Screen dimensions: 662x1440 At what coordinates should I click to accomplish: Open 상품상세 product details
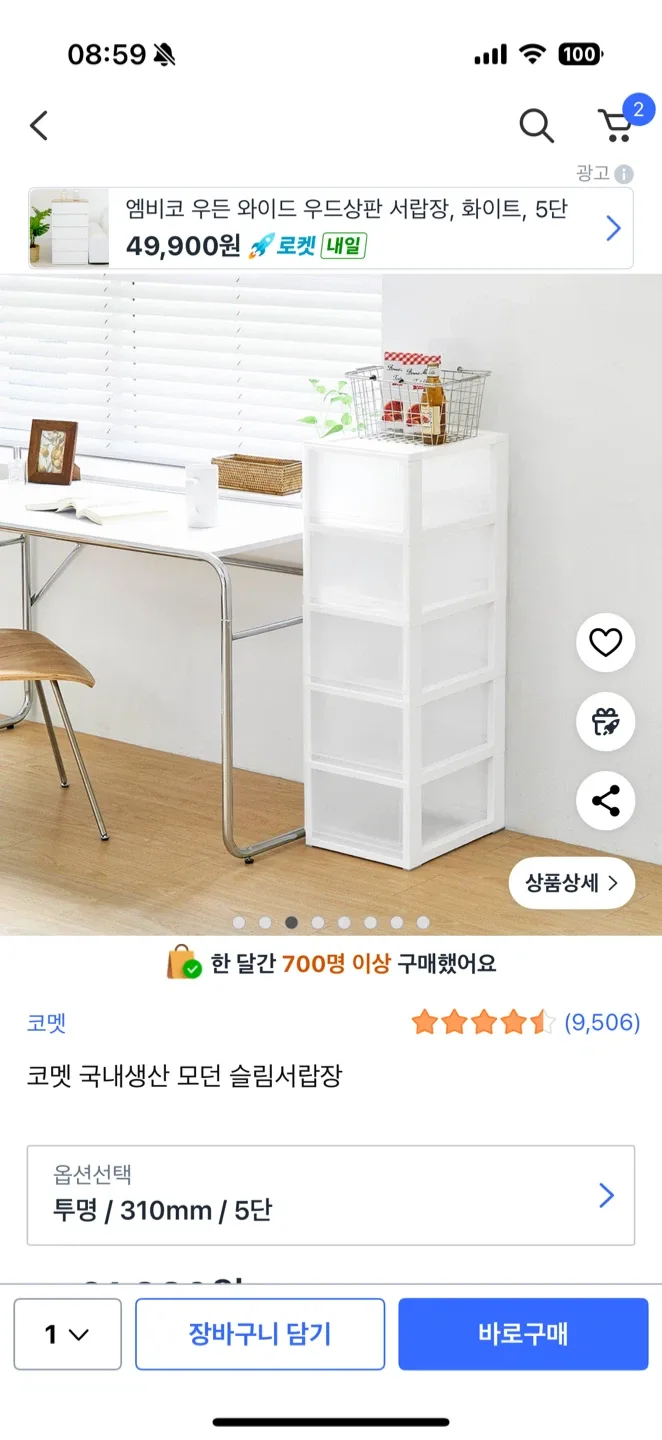[x=572, y=883]
